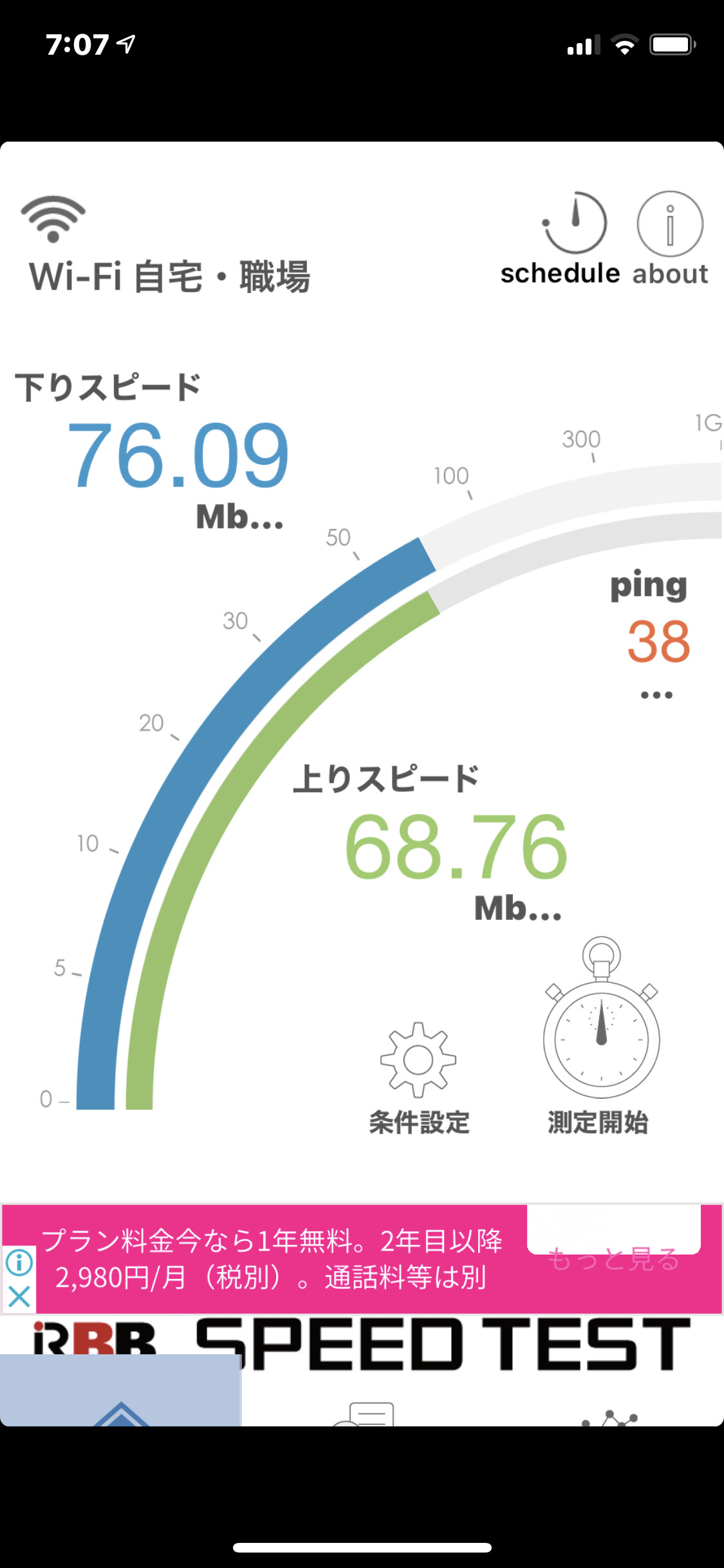The image size is (724, 1568).
Task: Close the ad with the X icon
Action: 19,1296
